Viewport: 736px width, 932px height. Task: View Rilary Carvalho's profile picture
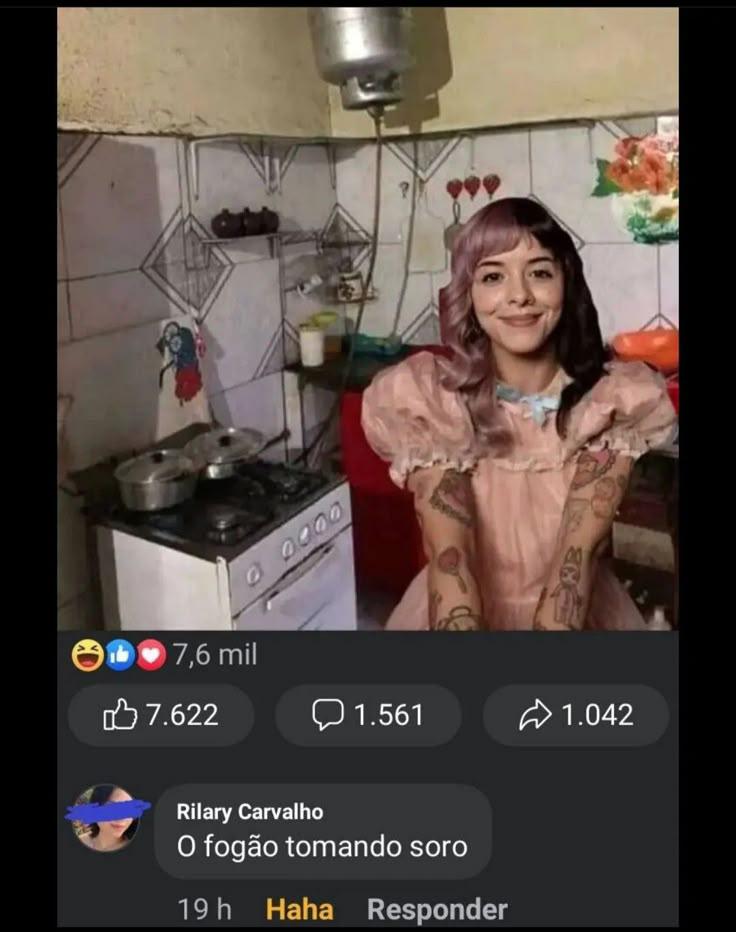tap(106, 817)
